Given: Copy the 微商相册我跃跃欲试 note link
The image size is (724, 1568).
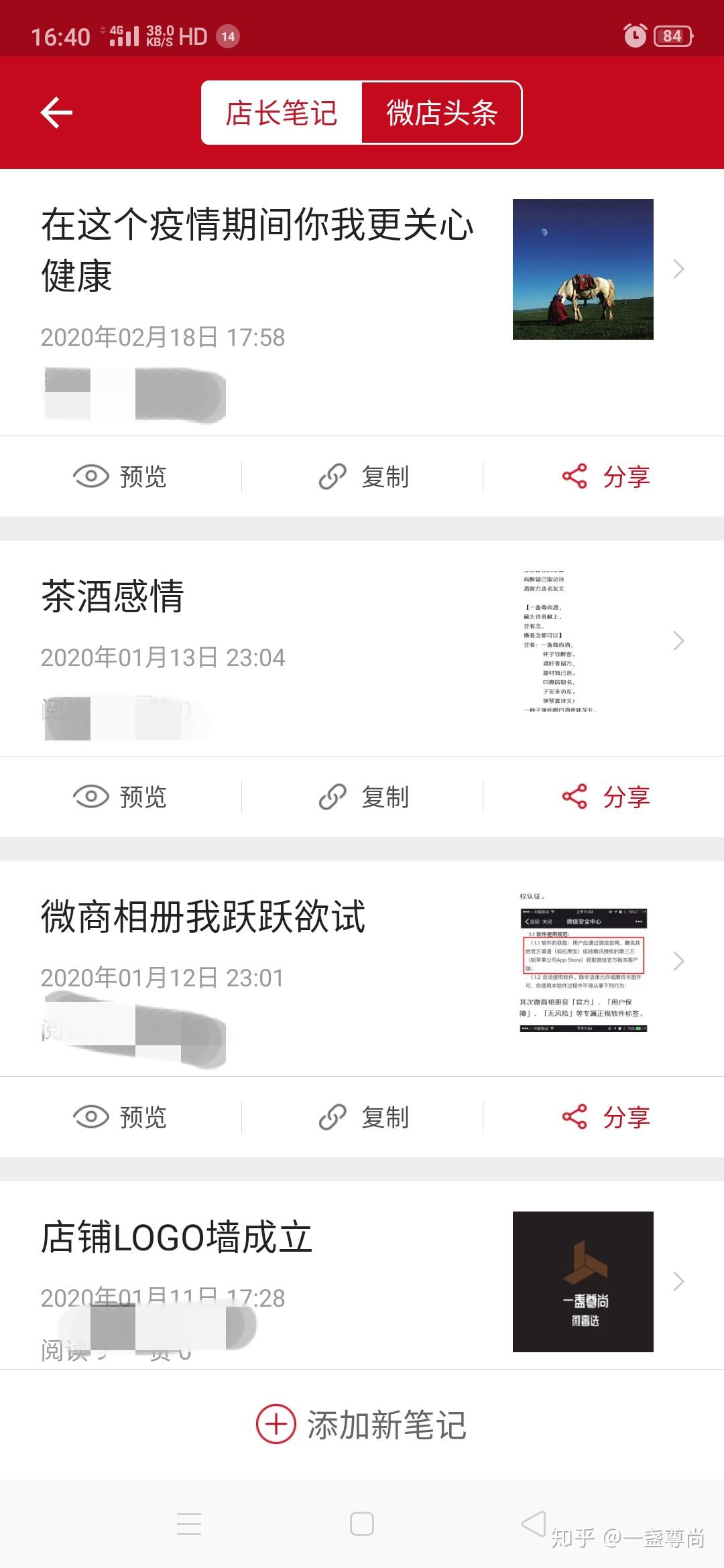Looking at the screenshot, I should coord(363,1117).
